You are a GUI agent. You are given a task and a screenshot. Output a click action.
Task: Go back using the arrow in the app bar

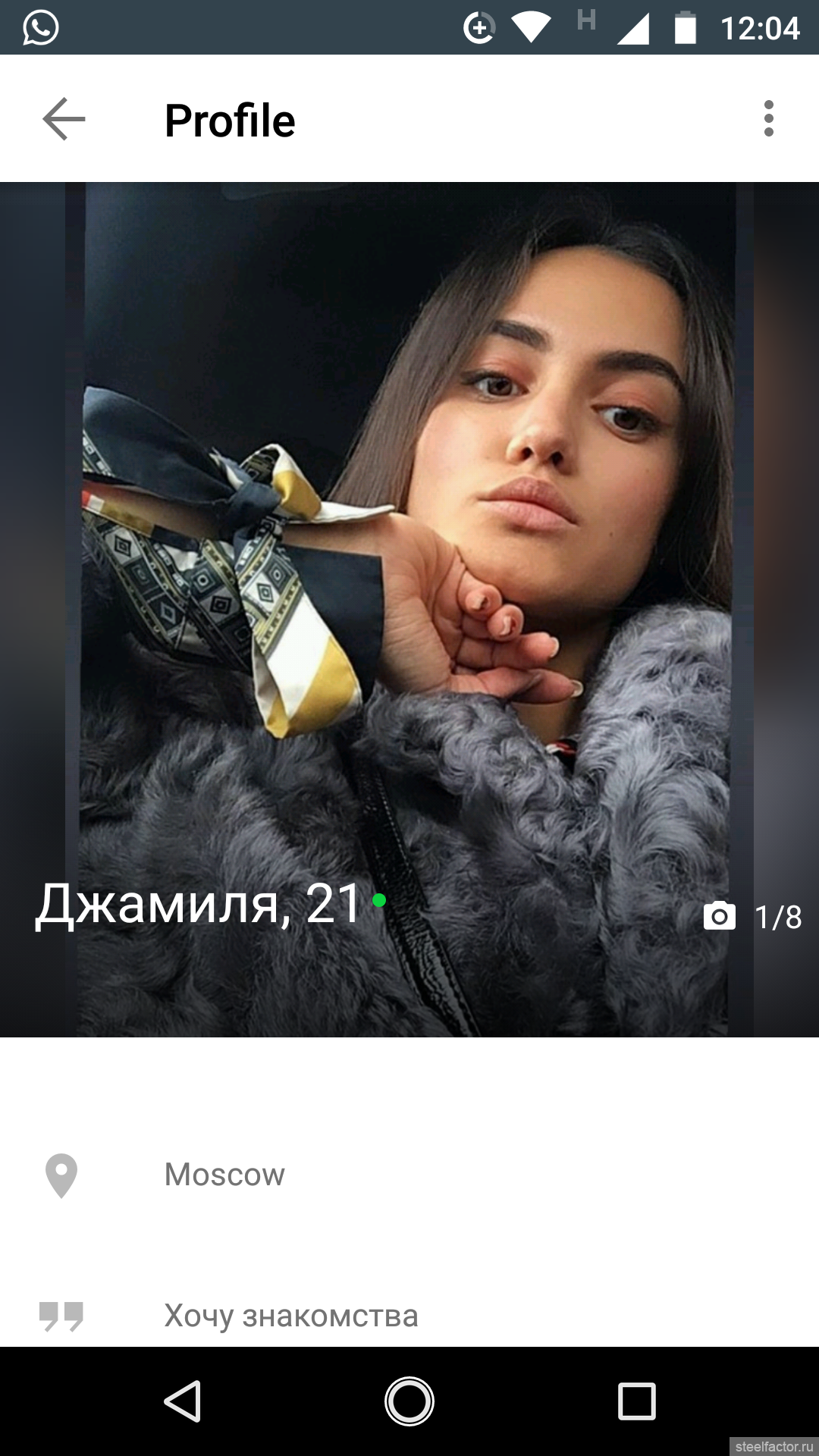(64, 119)
